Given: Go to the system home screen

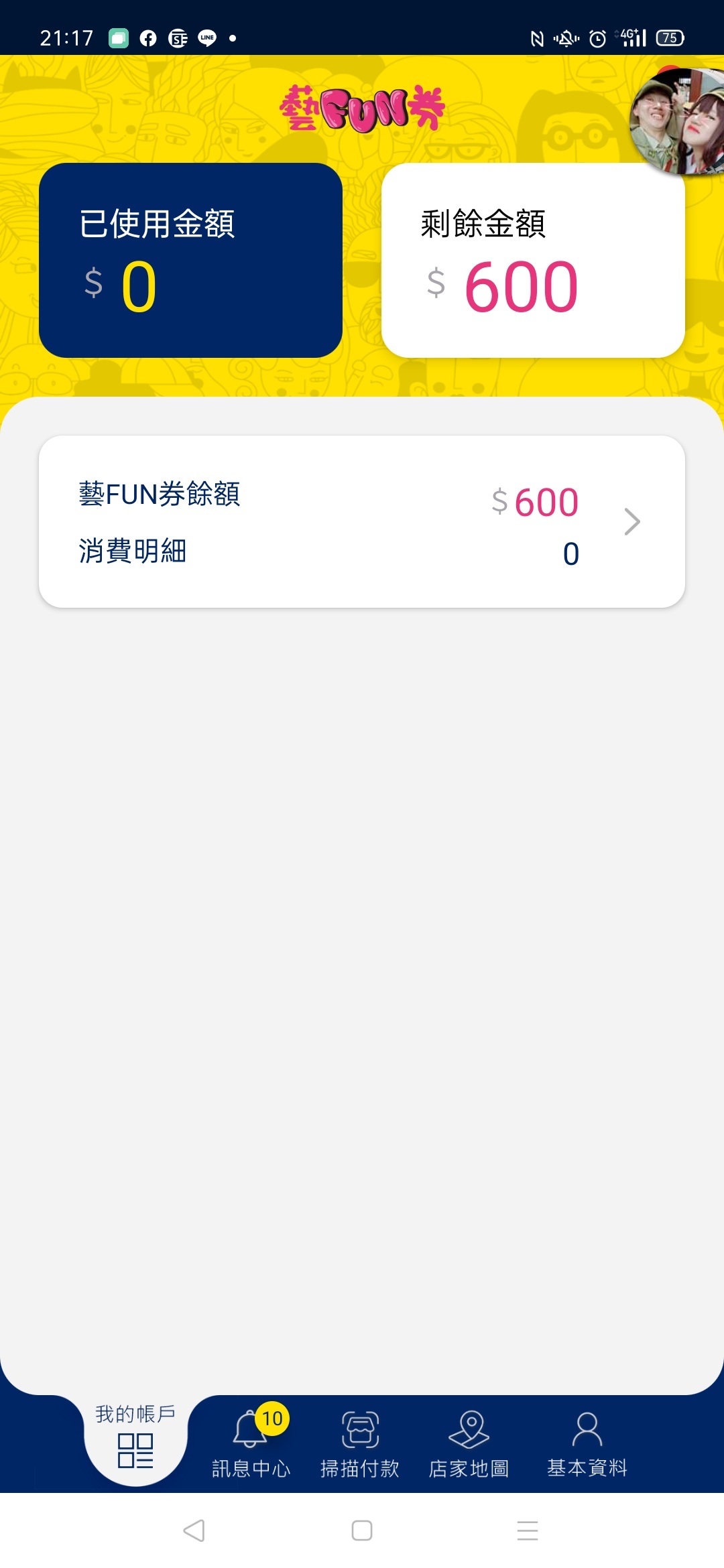Looking at the screenshot, I should pyautogui.click(x=362, y=1530).
